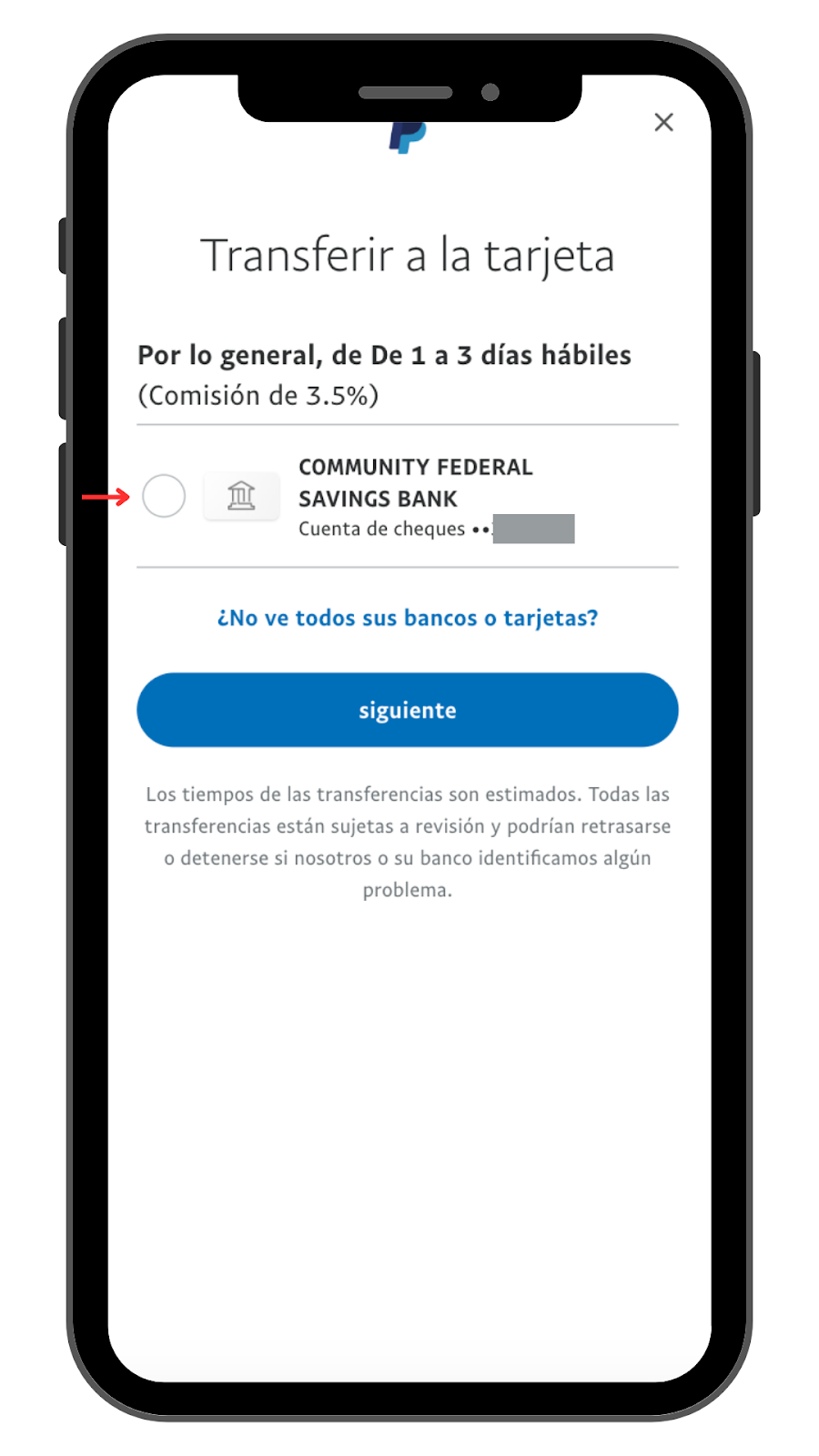Select the Community Federal Savings Bank account
Image resolution: width=819 pixels, height=1456 pixels.
(x=164, y=496)
